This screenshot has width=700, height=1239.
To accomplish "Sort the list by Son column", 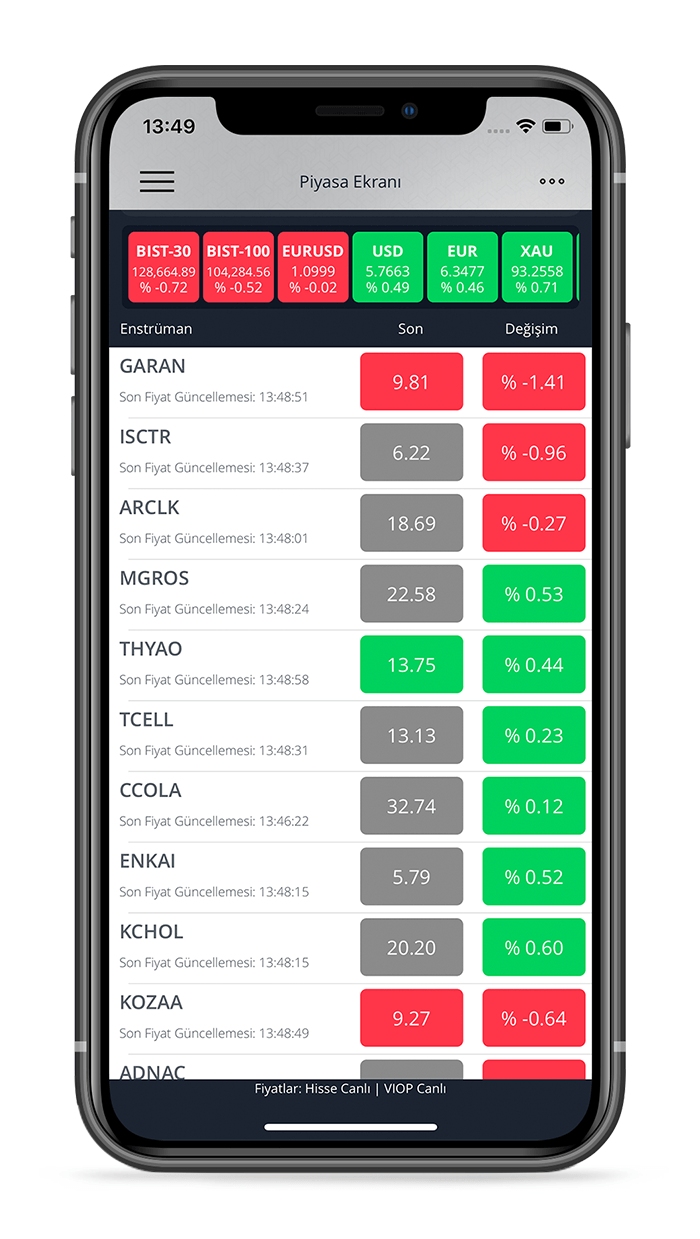I will (410, 329).
